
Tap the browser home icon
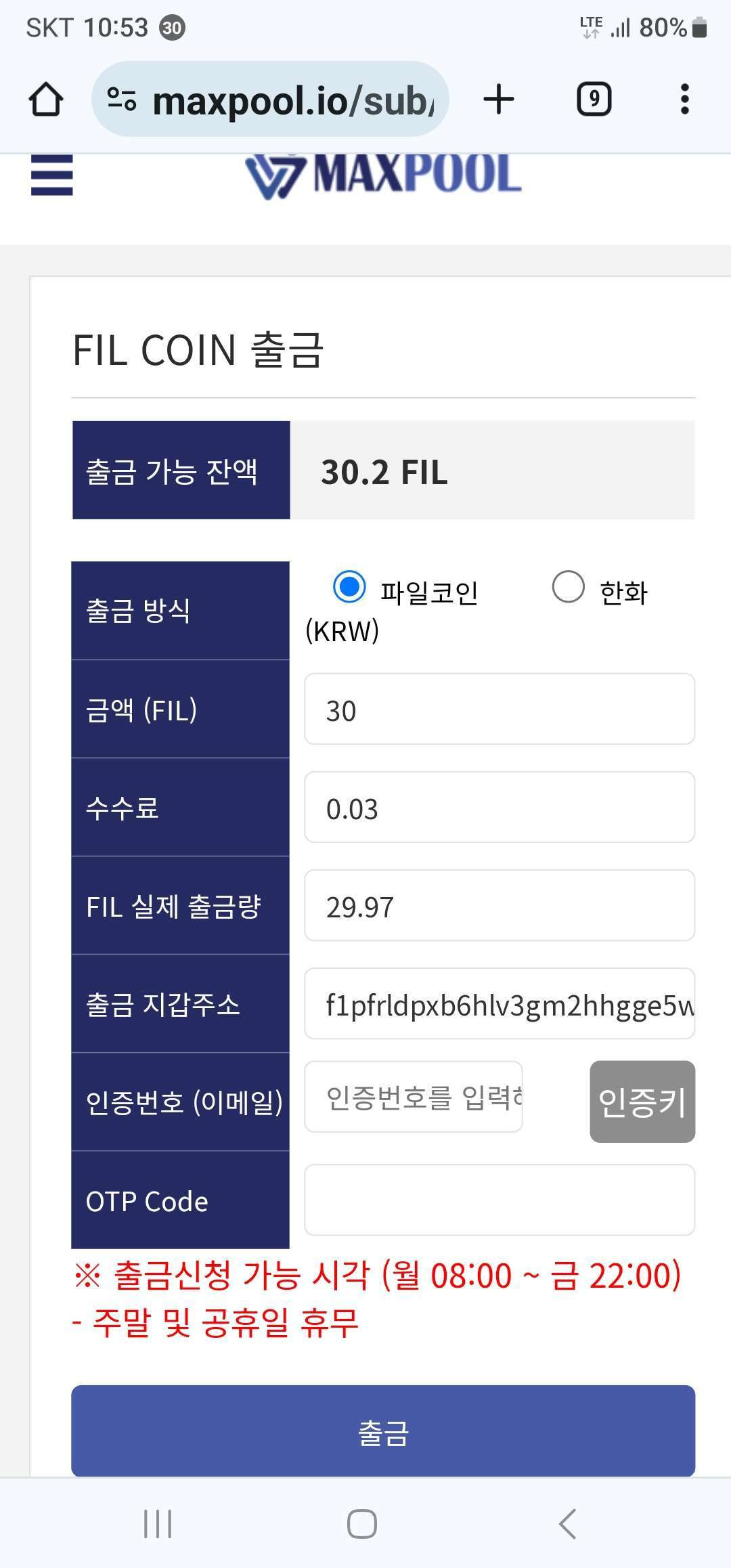pyautogui.click(x=46, y=100)
